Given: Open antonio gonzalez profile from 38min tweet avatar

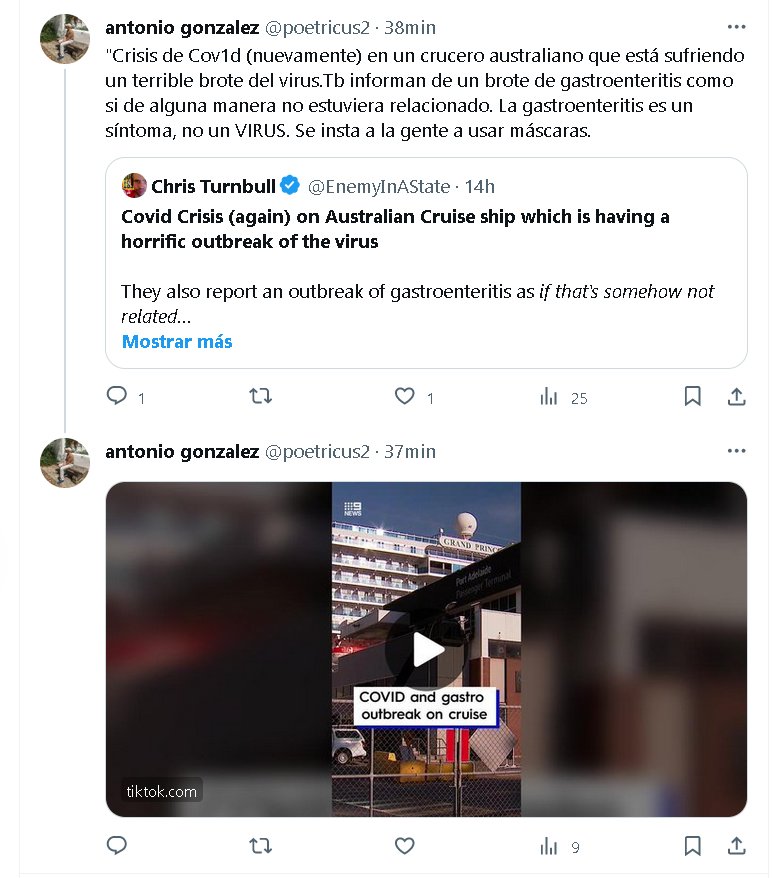Looking at the screenshot, I should pos(65,40).
